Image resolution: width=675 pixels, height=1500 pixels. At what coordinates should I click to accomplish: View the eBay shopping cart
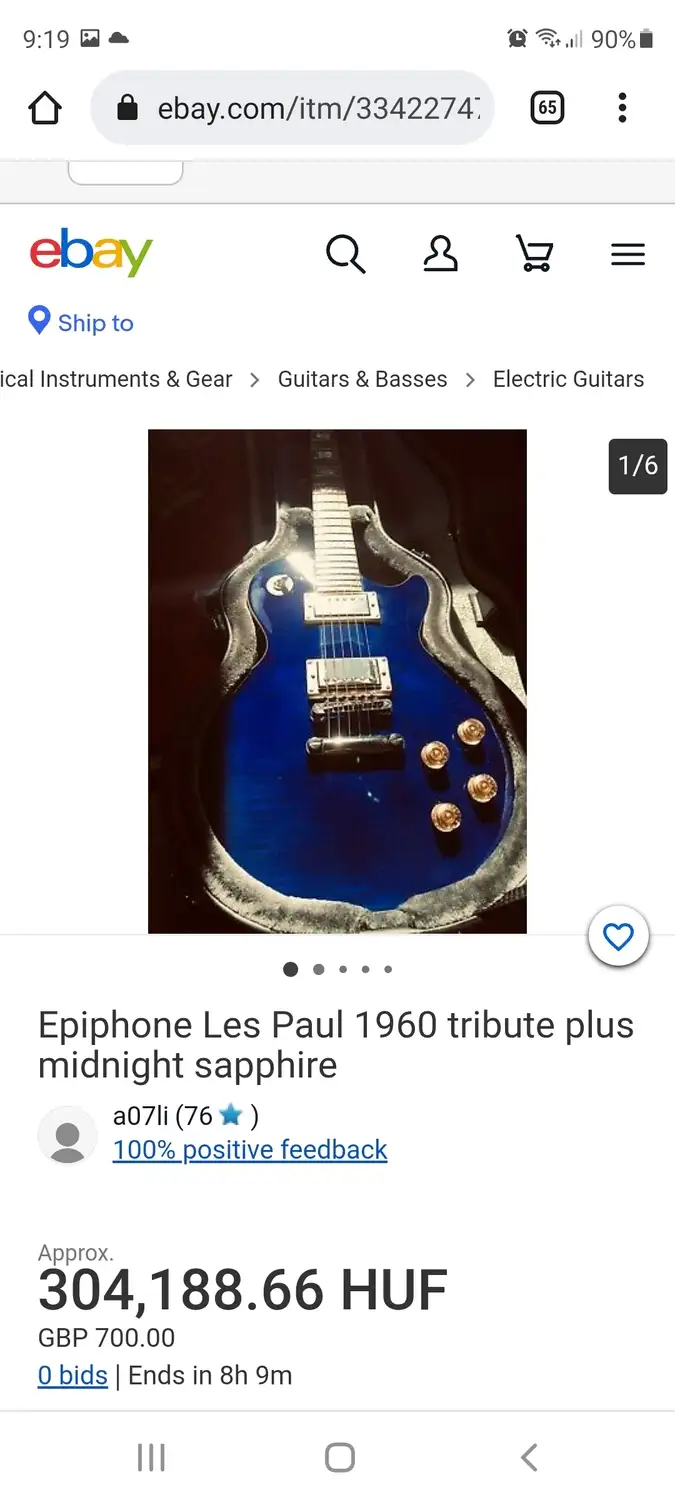pos(534,255)
